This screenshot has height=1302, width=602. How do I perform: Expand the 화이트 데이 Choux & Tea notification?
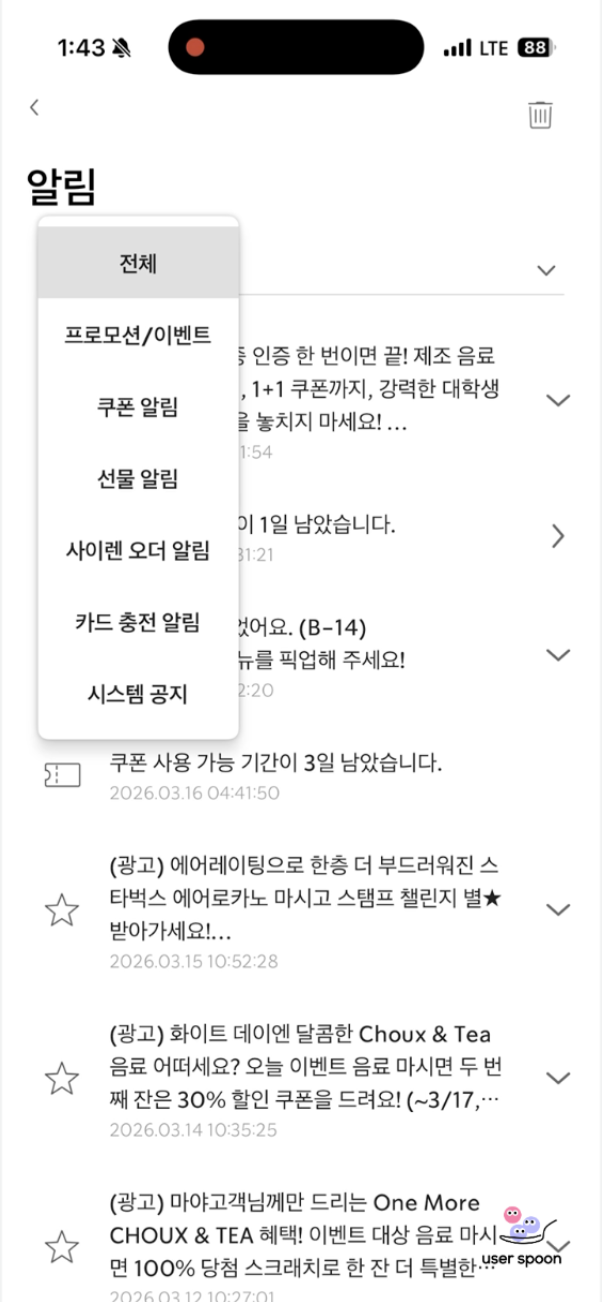[558, 1078]
